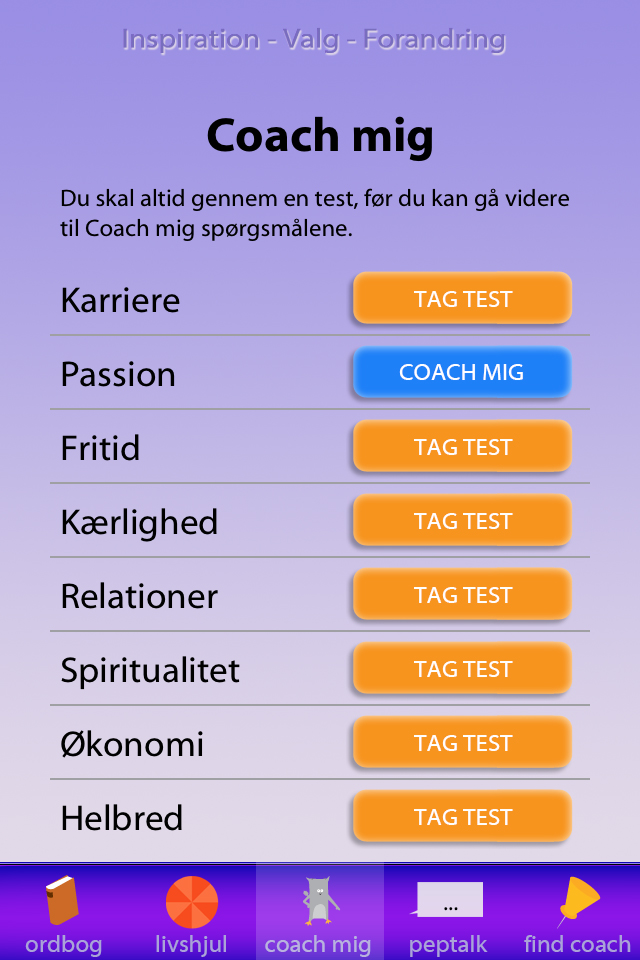Start COACH MIG for Passion

[x=462, y=373]
